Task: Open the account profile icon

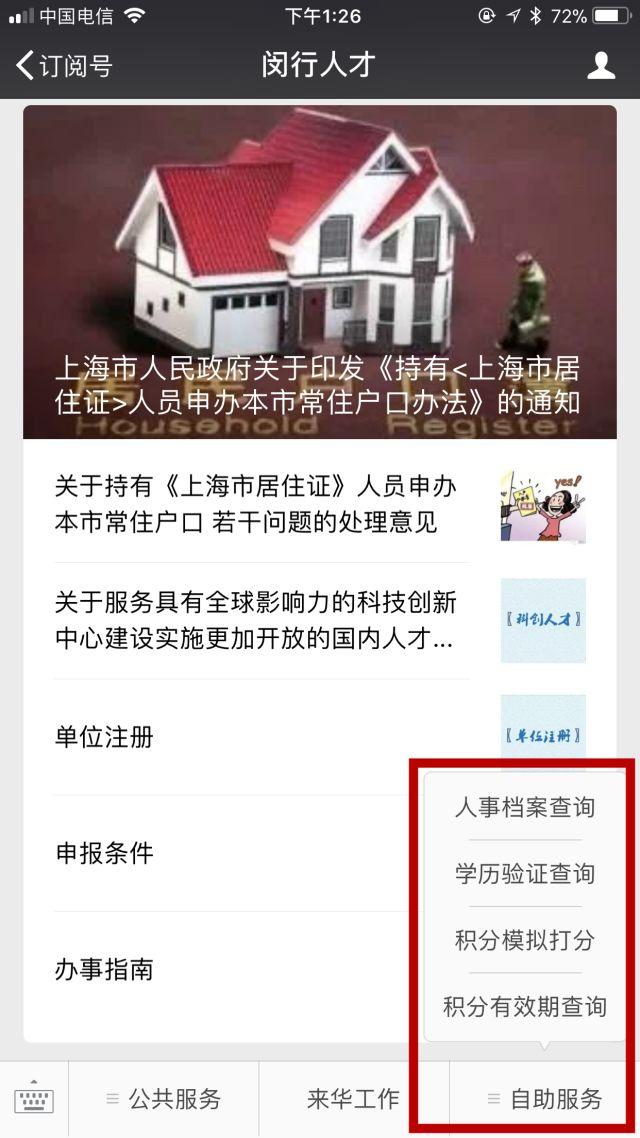Action: click(600, 67)
